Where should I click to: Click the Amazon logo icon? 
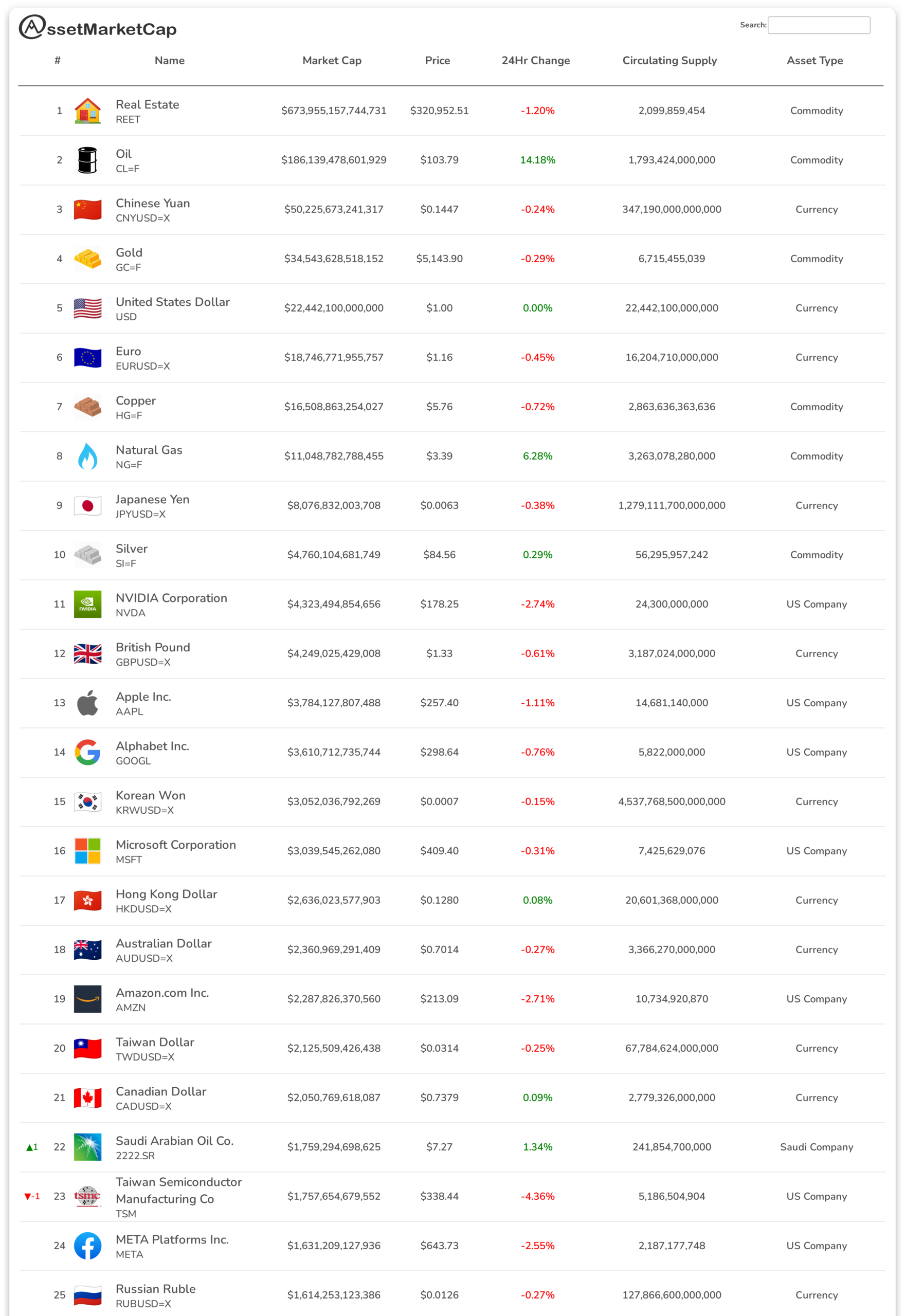point(87,999)
